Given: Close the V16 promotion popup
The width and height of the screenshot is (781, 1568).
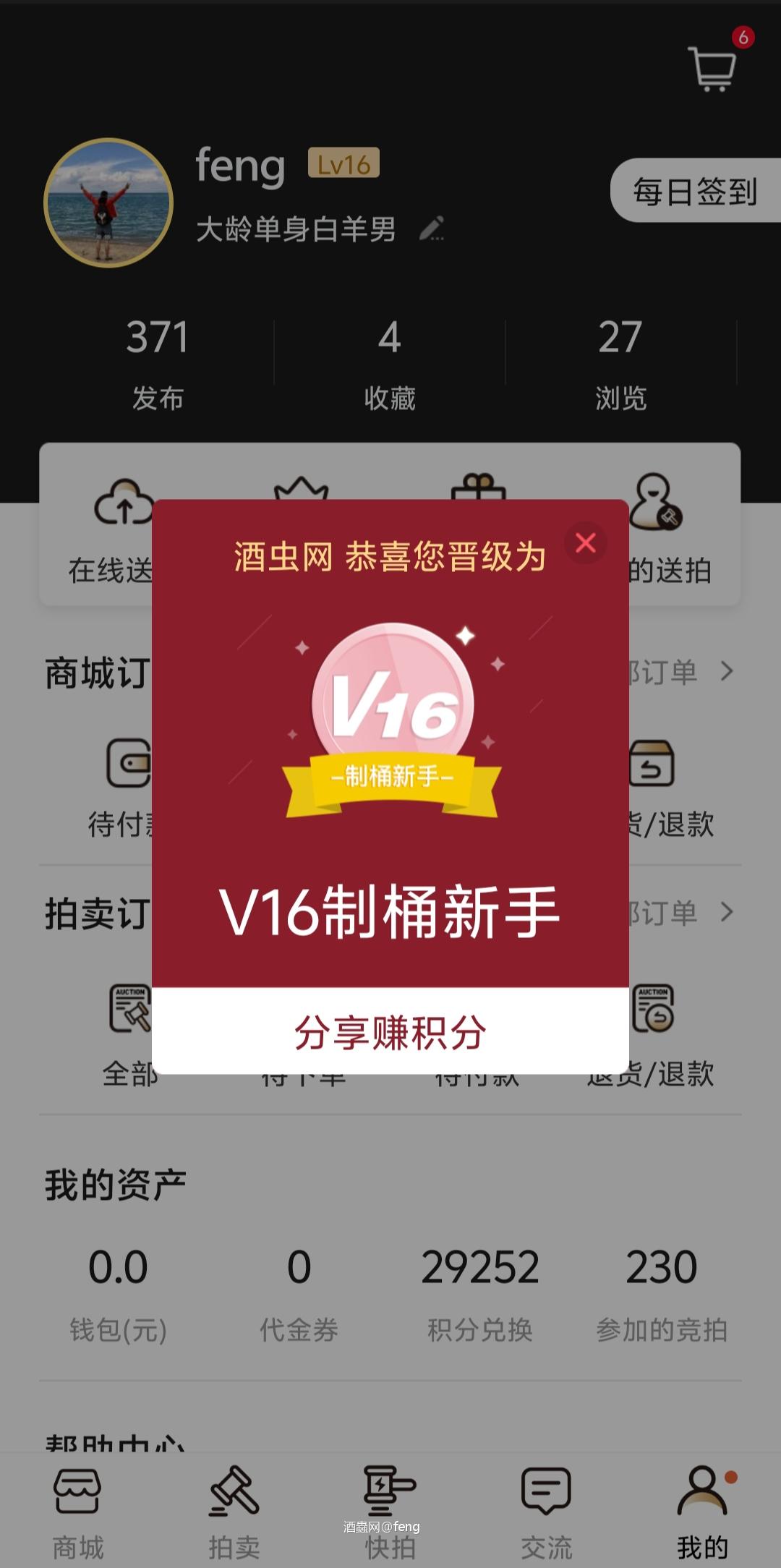Looking at the screenshot, I should 586,544.
